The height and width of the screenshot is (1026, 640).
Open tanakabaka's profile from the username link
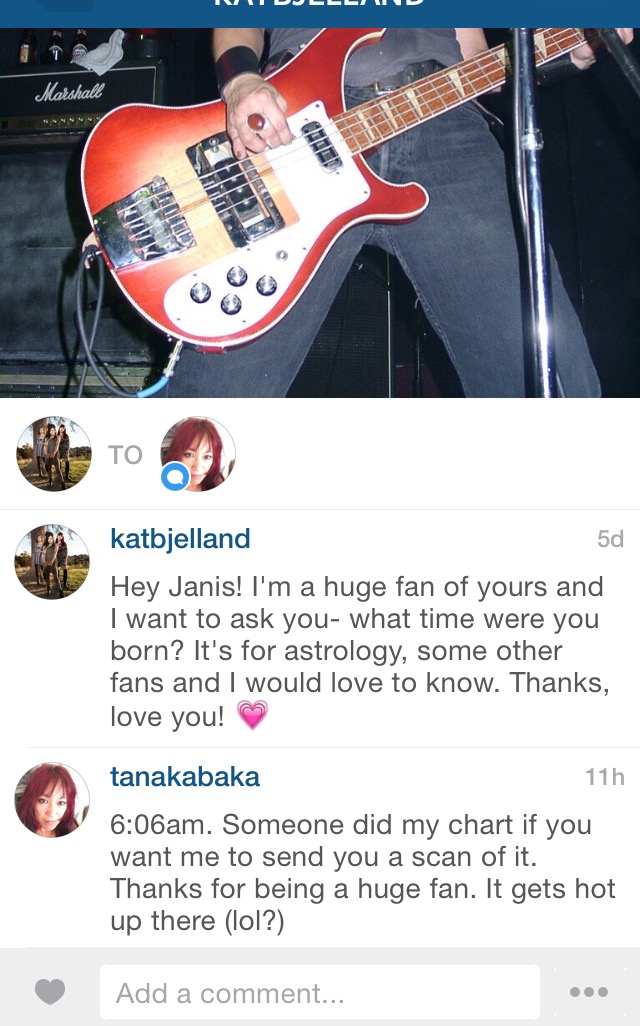[185, 777]
